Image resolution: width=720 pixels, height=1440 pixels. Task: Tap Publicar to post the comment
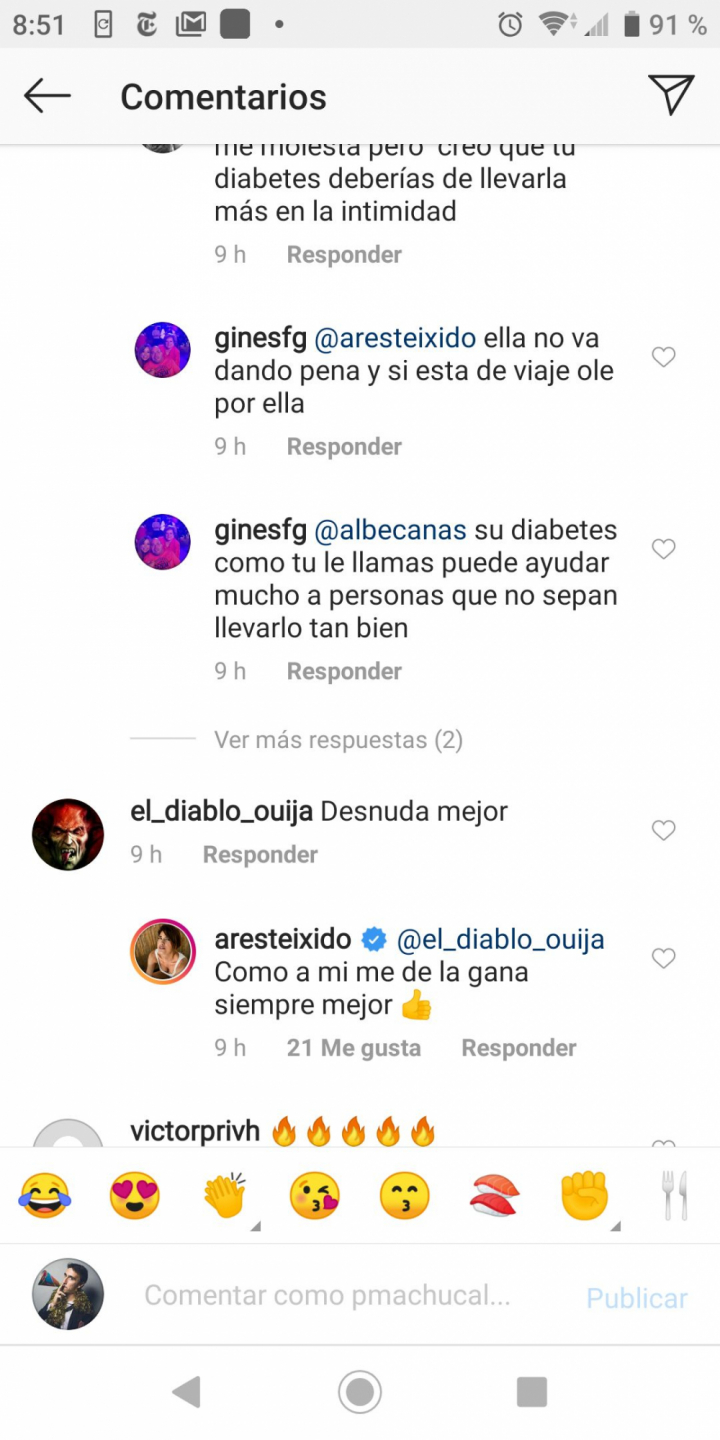point(636,1298)
